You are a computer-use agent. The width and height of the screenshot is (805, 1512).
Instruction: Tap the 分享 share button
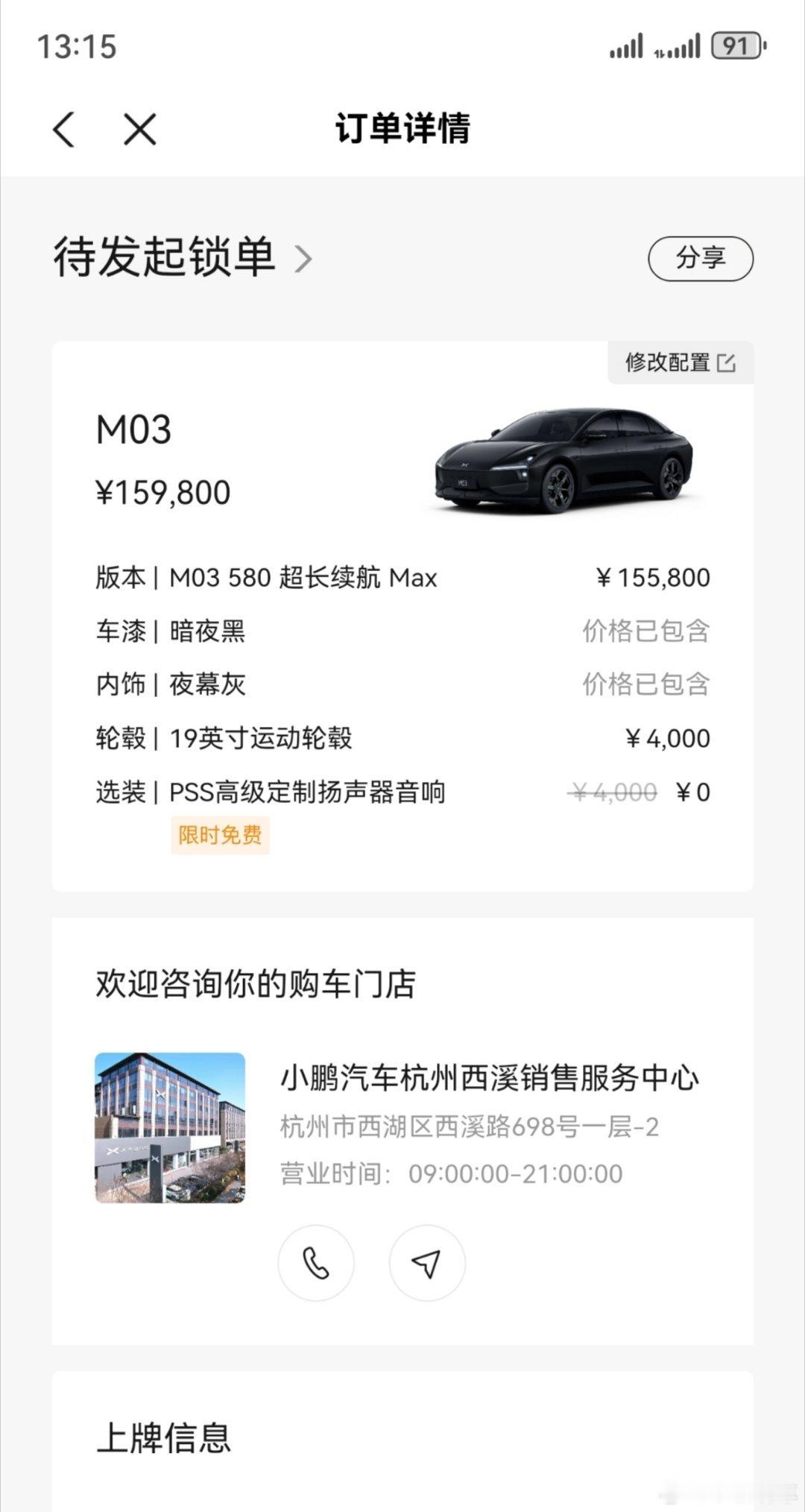click(700, 259)
